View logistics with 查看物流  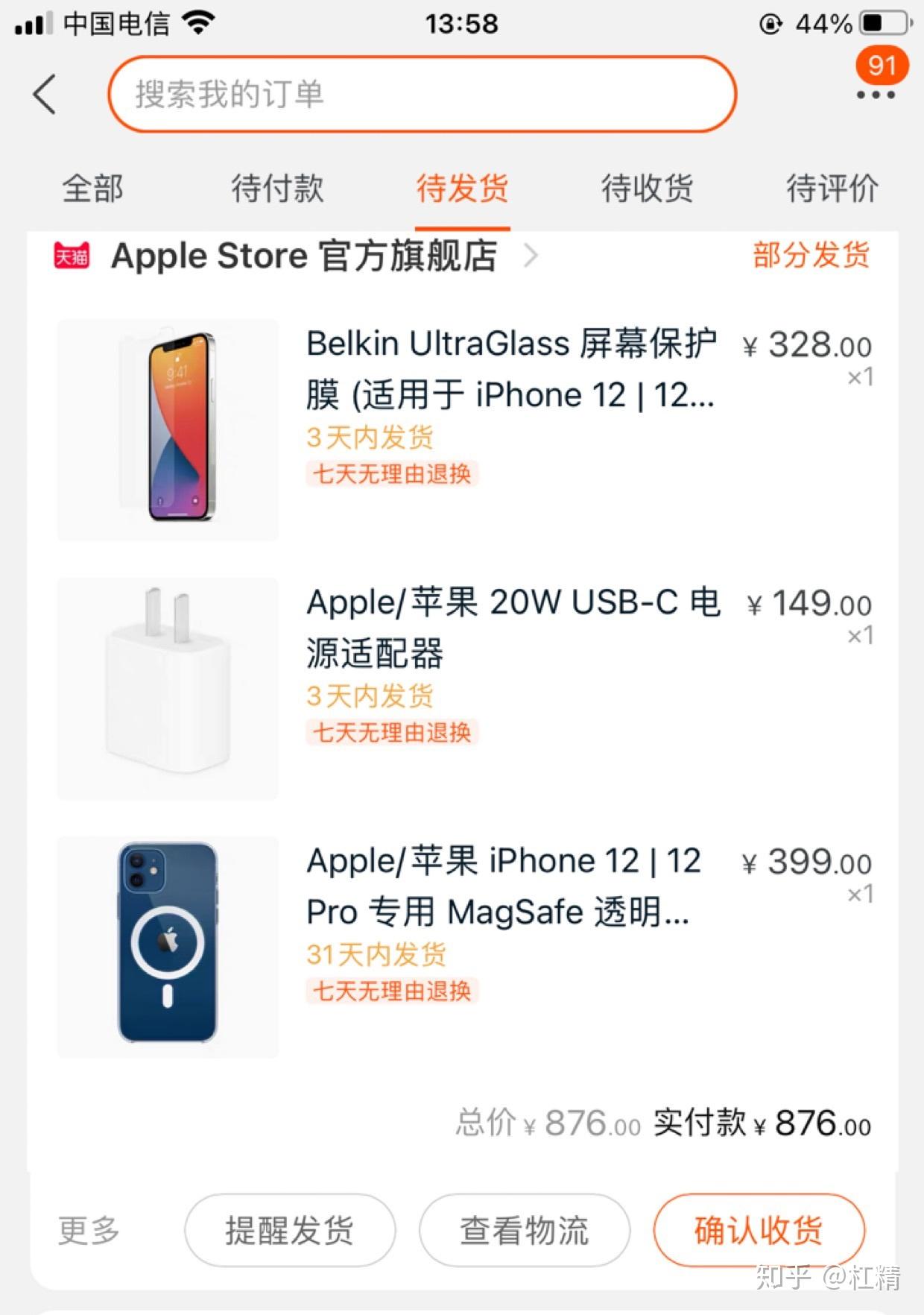click(x=525, y=1230)
